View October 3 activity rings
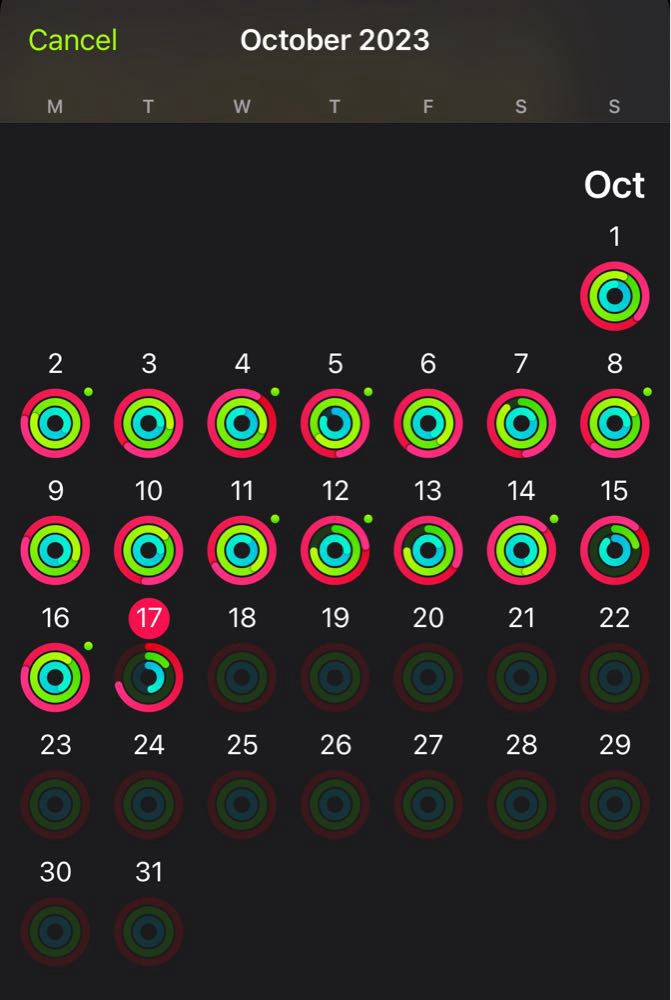The height and width of the screenshot is (1000, 671). pos(148,423)
